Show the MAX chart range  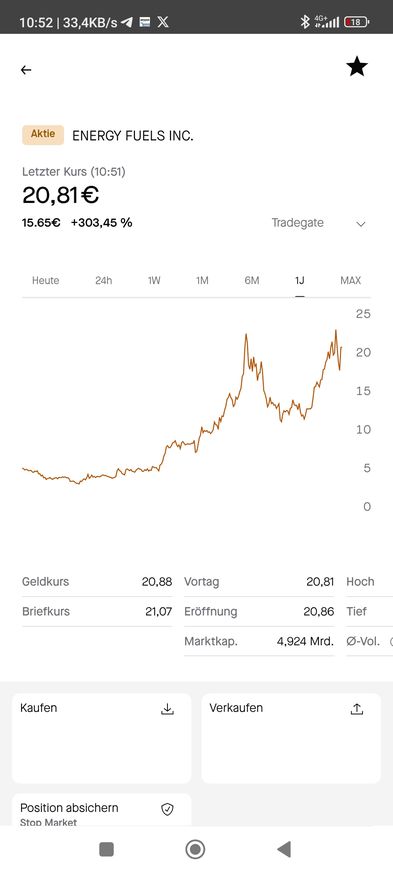pos(350,280)
